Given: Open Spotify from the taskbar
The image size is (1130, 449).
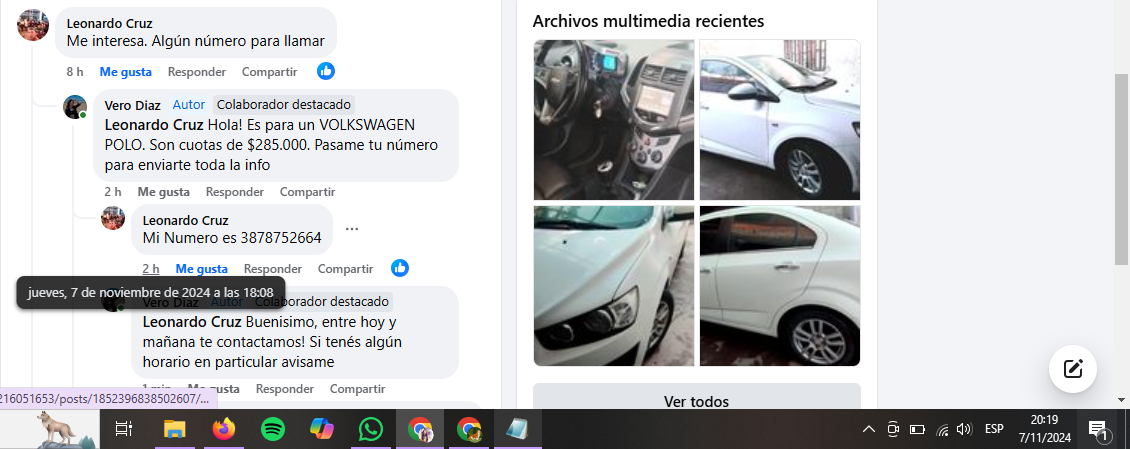Looking at the screenshot, I should [x=273, y=429].
